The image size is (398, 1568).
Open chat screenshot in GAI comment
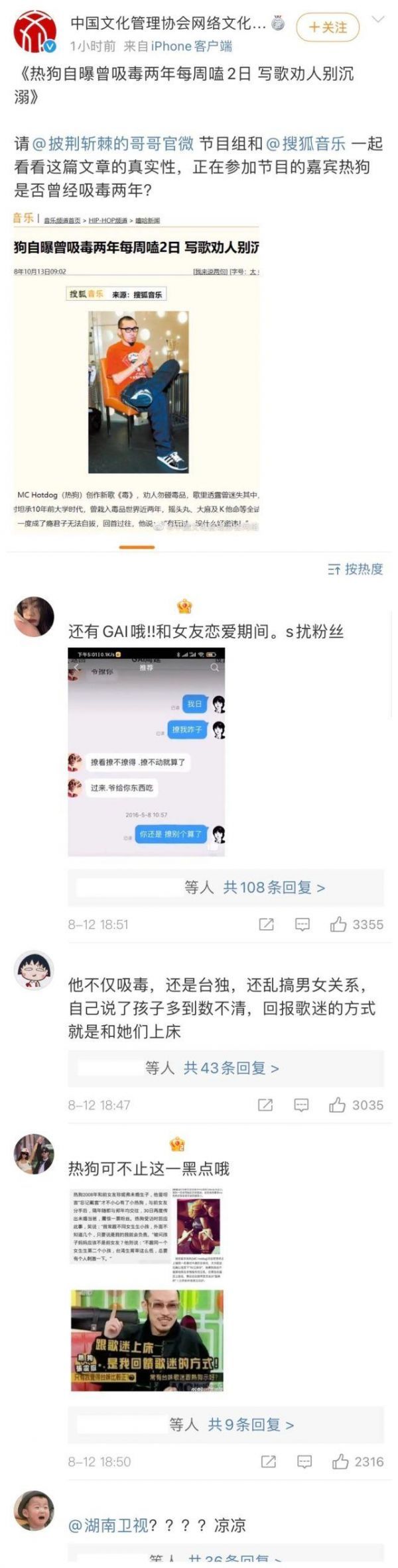point(147,752)
